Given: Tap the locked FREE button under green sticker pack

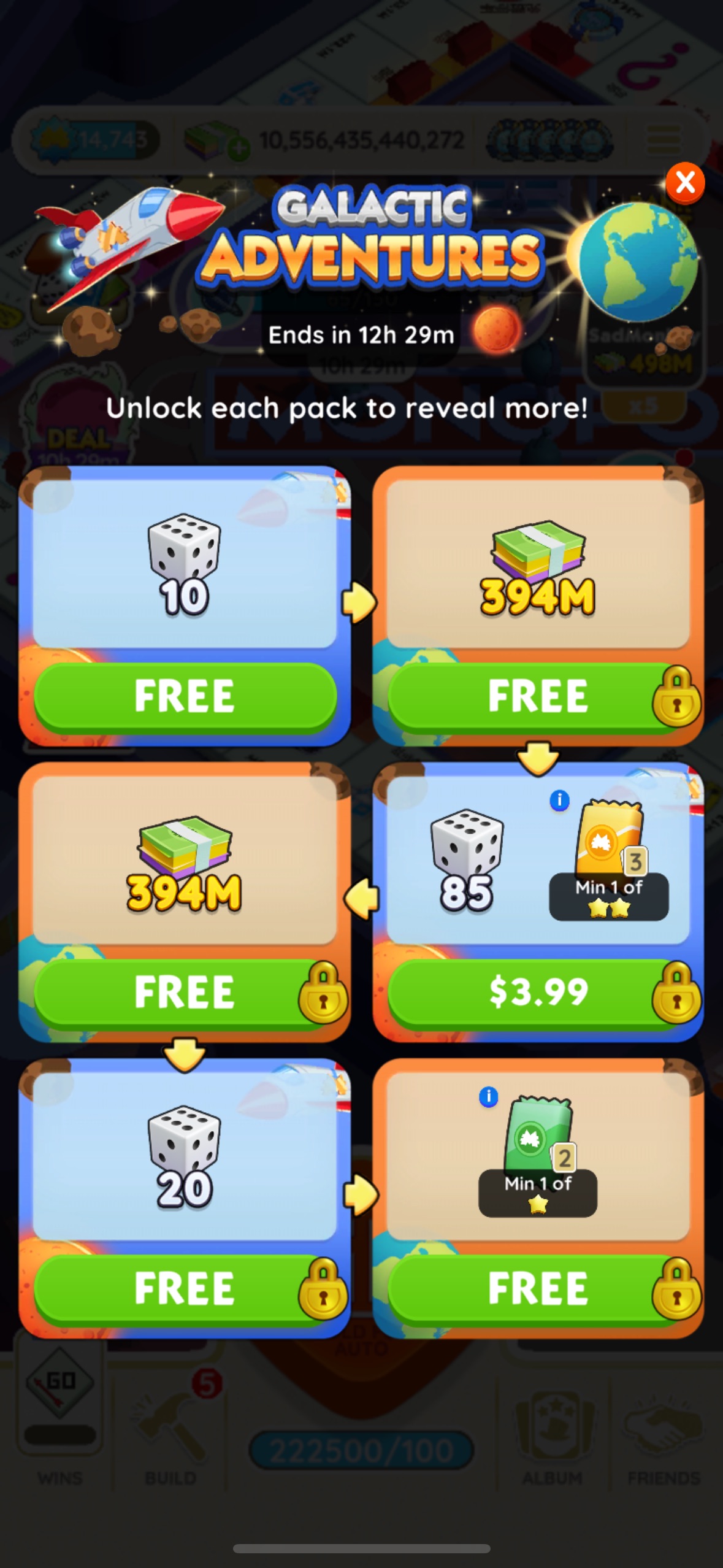Looking at the screenshot, I should tap(537, 1288).
